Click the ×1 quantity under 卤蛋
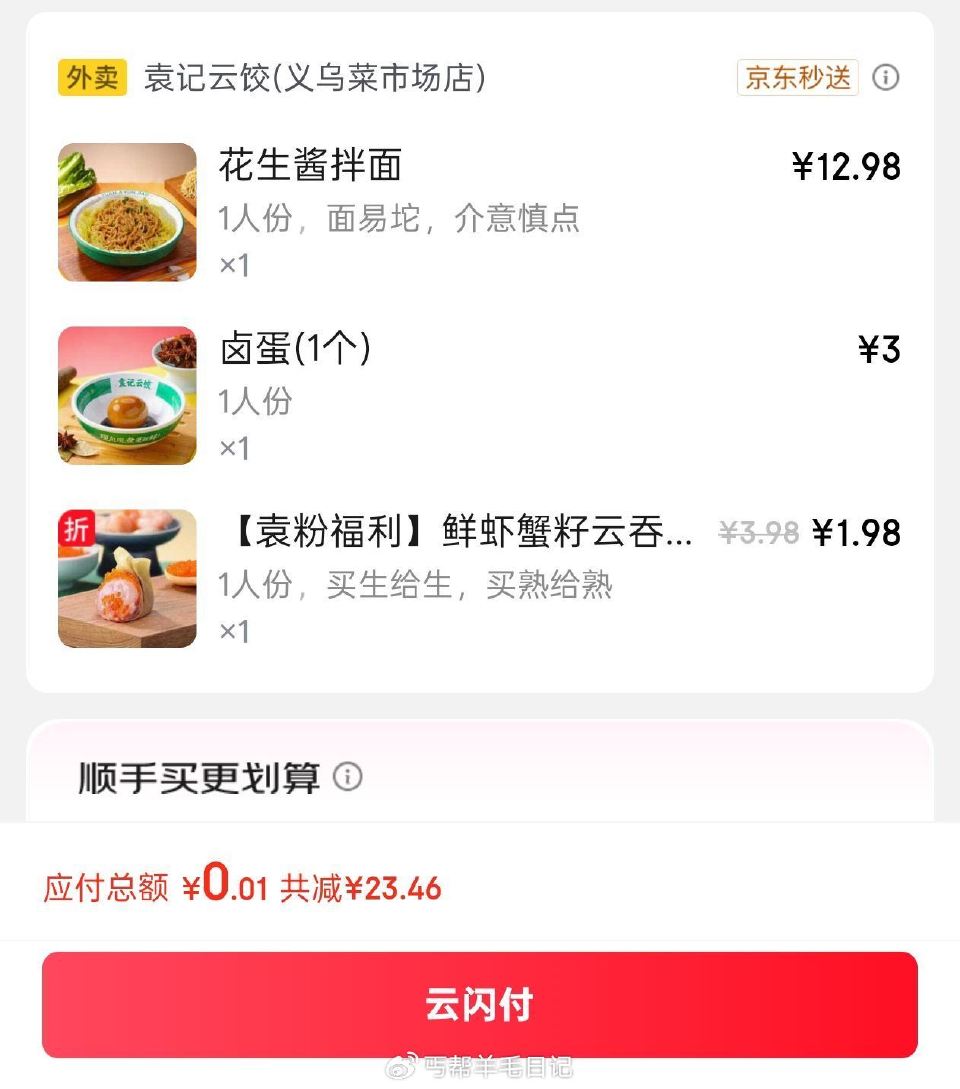This screenshot has width=960, height=1089. [237, 449]
